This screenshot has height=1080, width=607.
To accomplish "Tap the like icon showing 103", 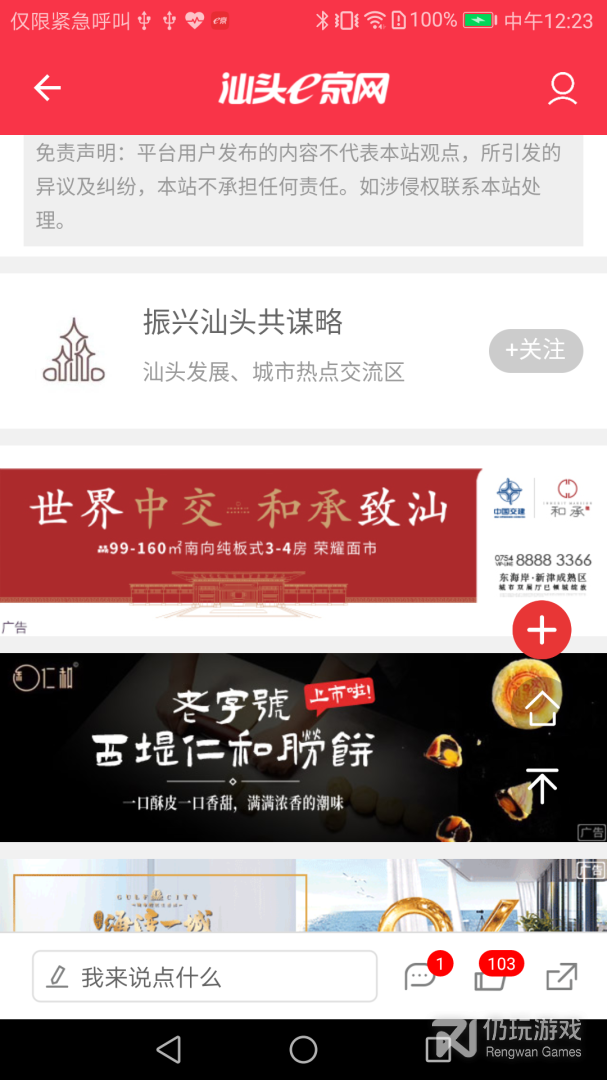I will click(490, 976).
